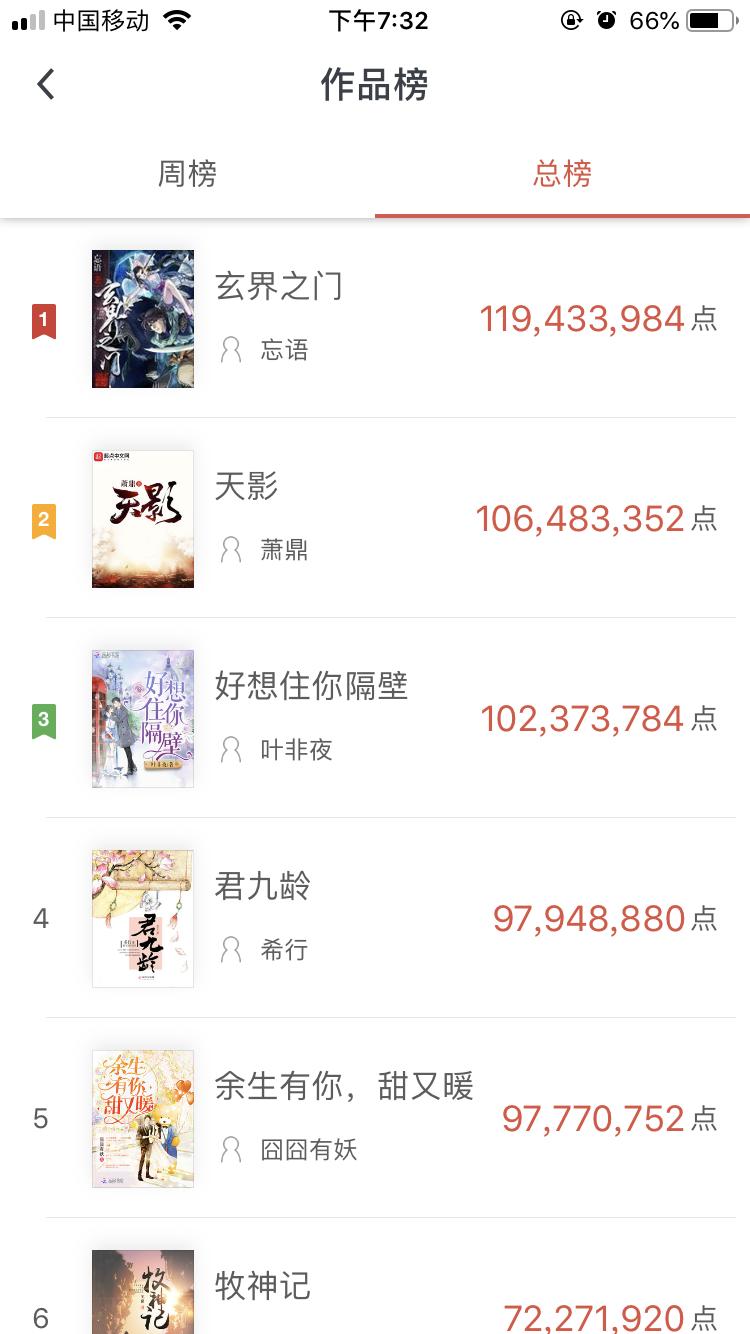Open the novel 玄界之门

279,287
